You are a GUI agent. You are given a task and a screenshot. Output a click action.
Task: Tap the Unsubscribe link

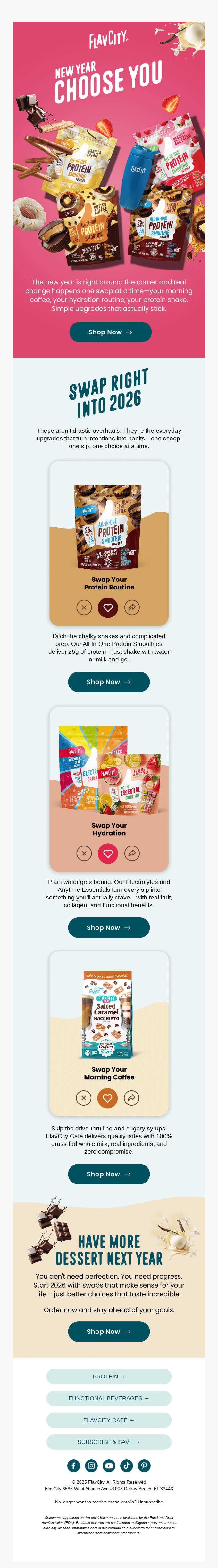point(150,1502)
